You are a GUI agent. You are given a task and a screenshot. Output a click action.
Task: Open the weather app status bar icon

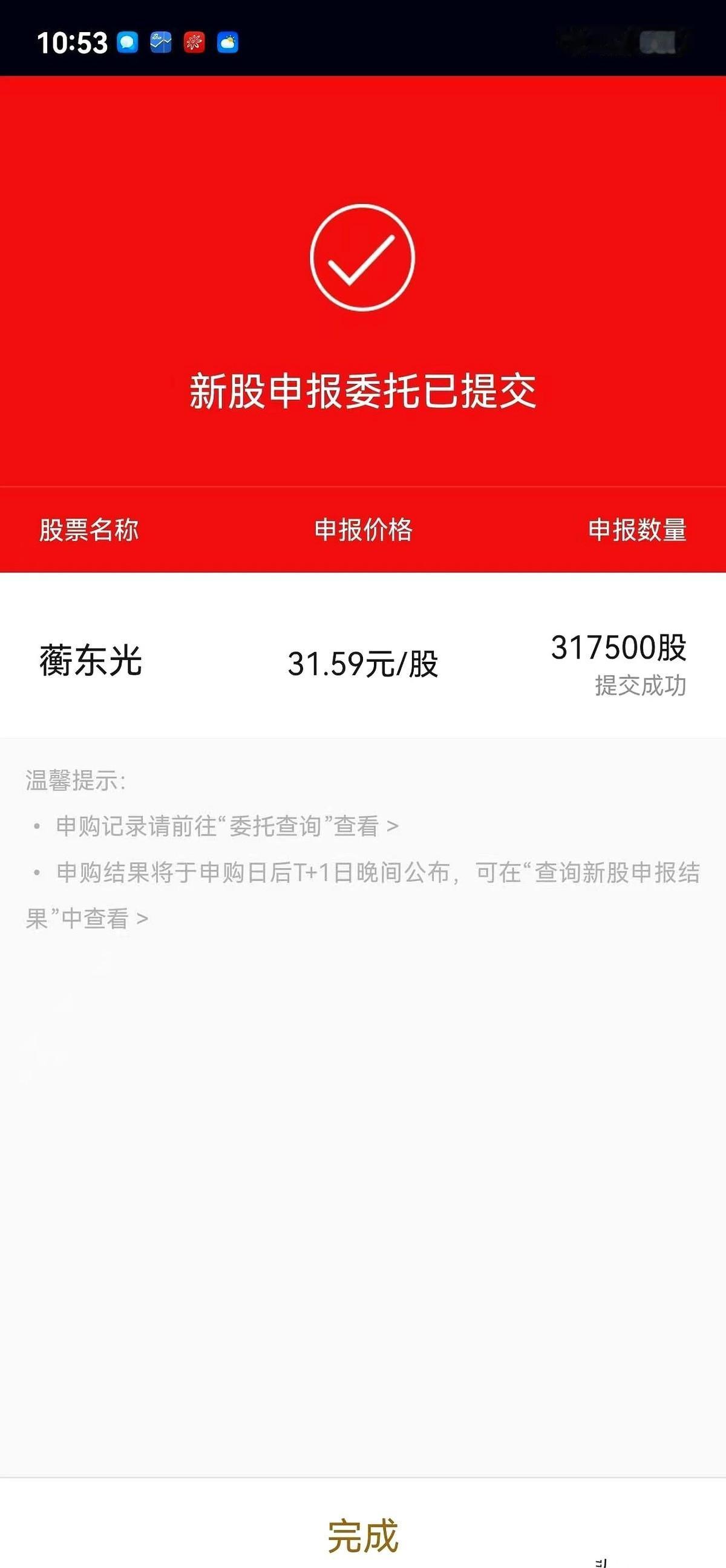pyautogui.click(x=227, y=43)
